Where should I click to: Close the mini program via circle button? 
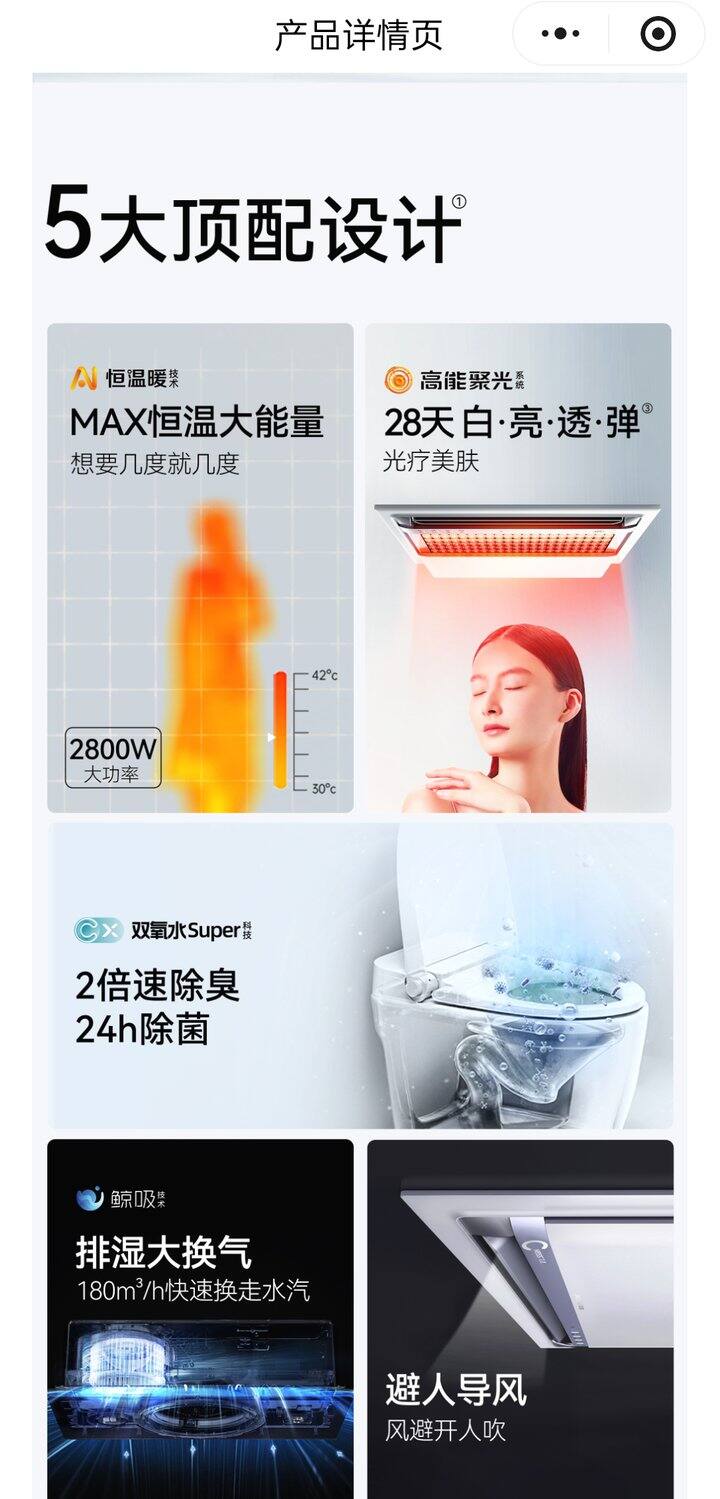click(657, 34)
